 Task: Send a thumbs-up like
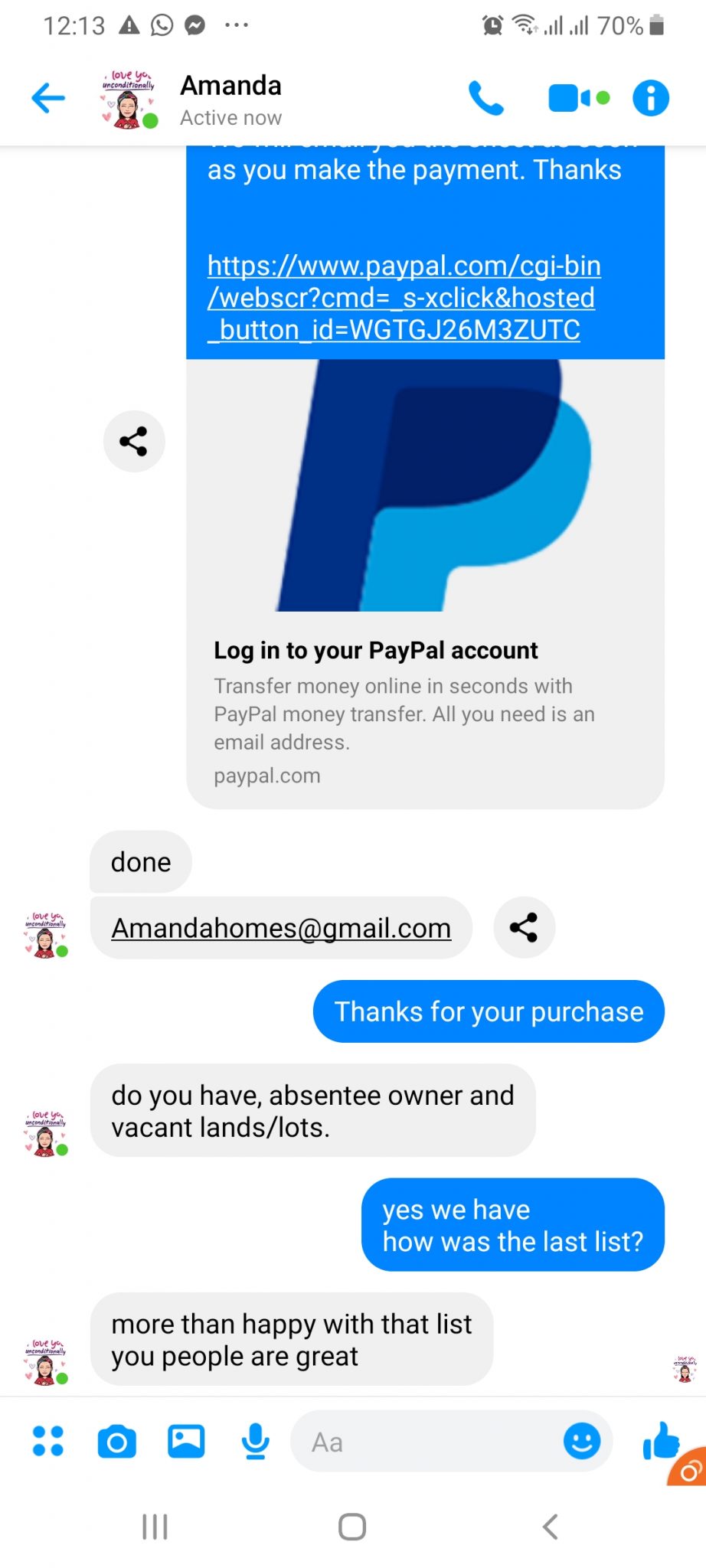click(661, 1439)
